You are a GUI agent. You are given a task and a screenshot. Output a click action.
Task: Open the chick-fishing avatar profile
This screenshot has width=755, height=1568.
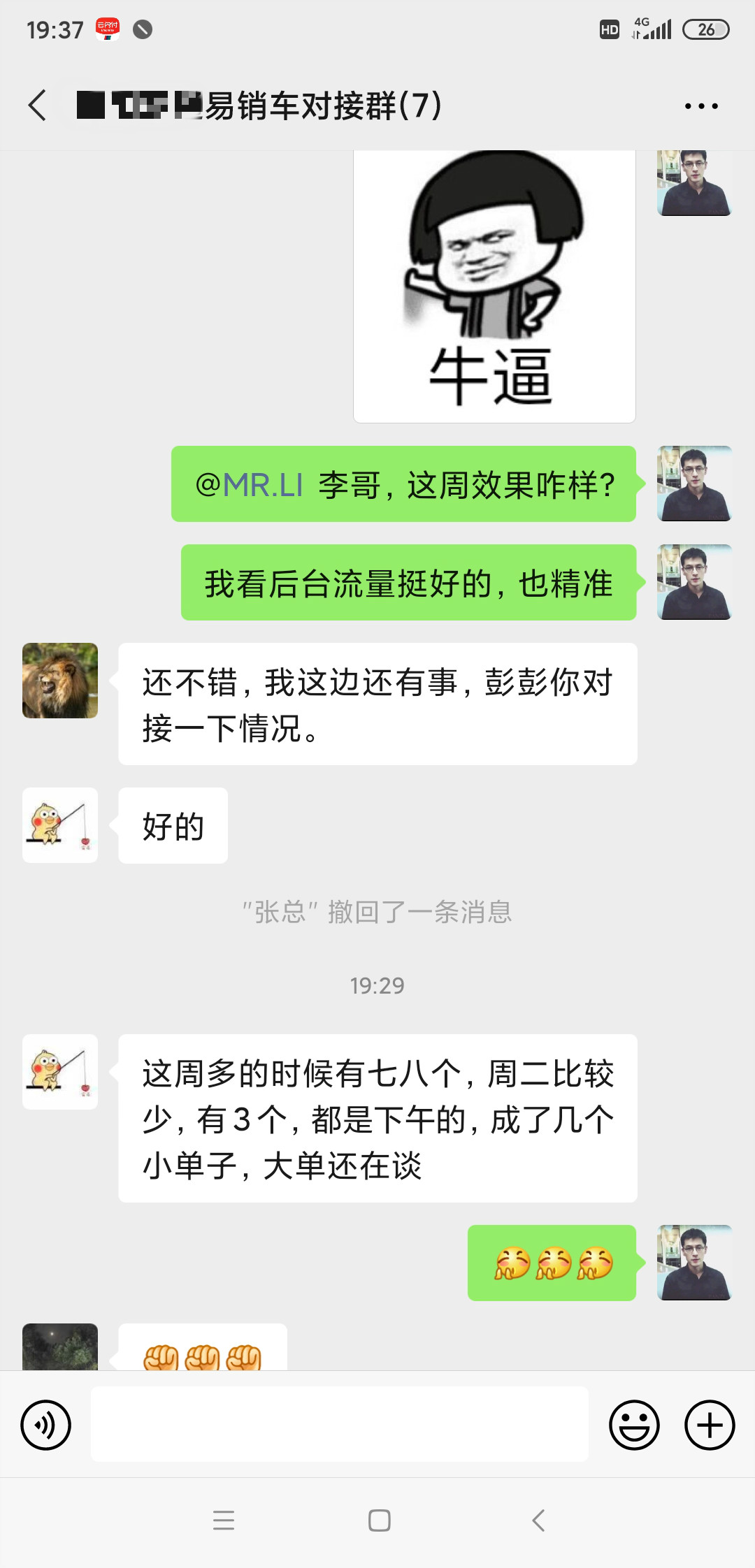[x=60, y=825]
